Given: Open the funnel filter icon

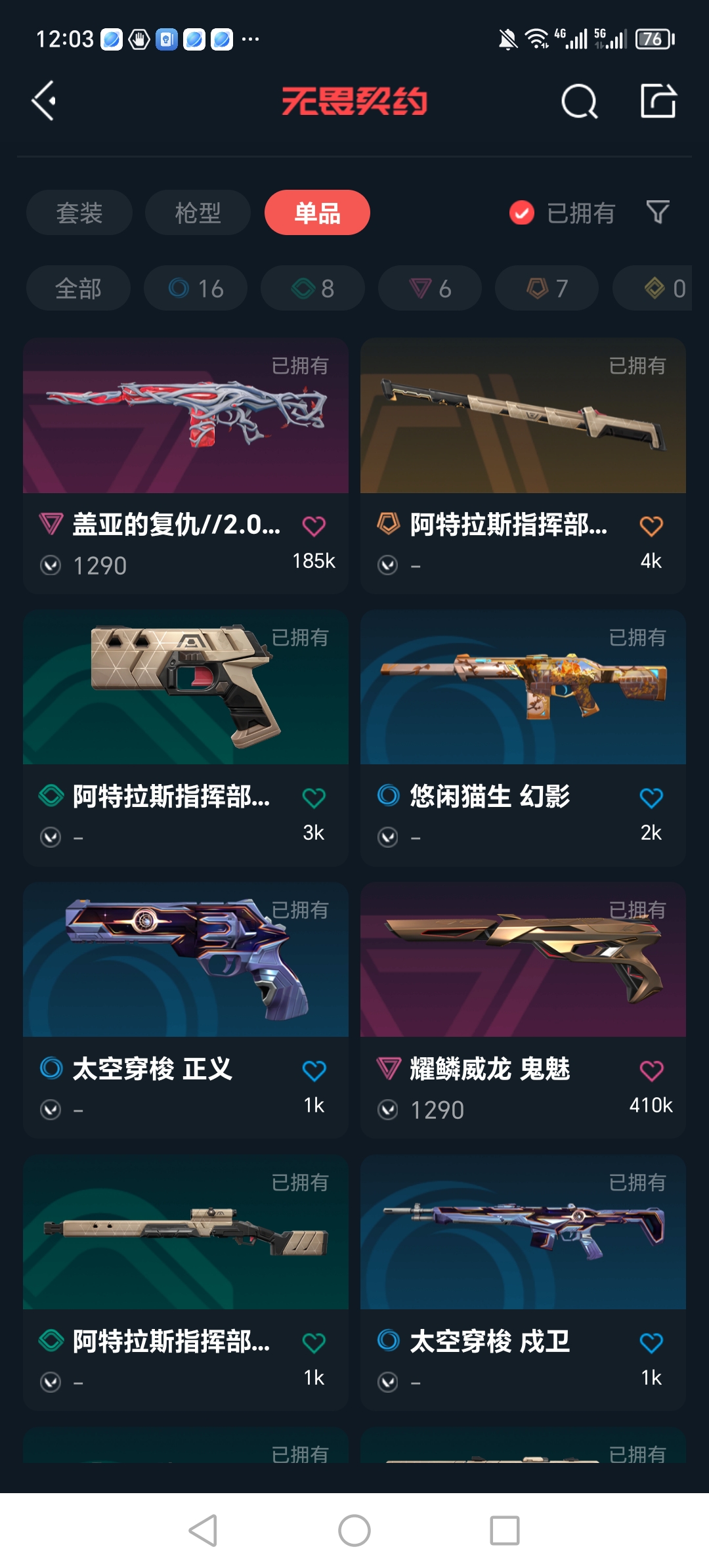Looking at the screenshot, I should point(658,212).
